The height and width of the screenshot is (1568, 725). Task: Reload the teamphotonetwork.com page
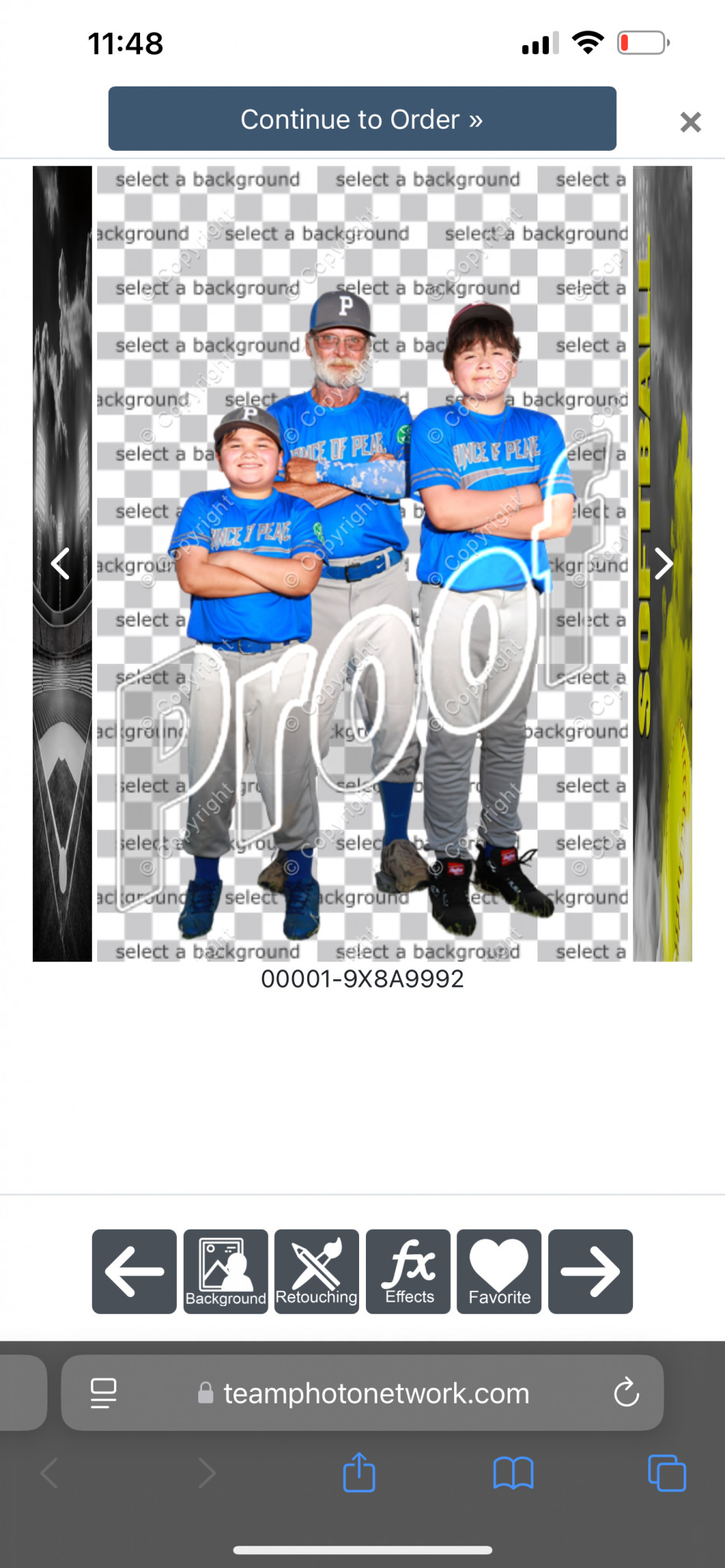pyautogui.click(x=626, y=1393)
